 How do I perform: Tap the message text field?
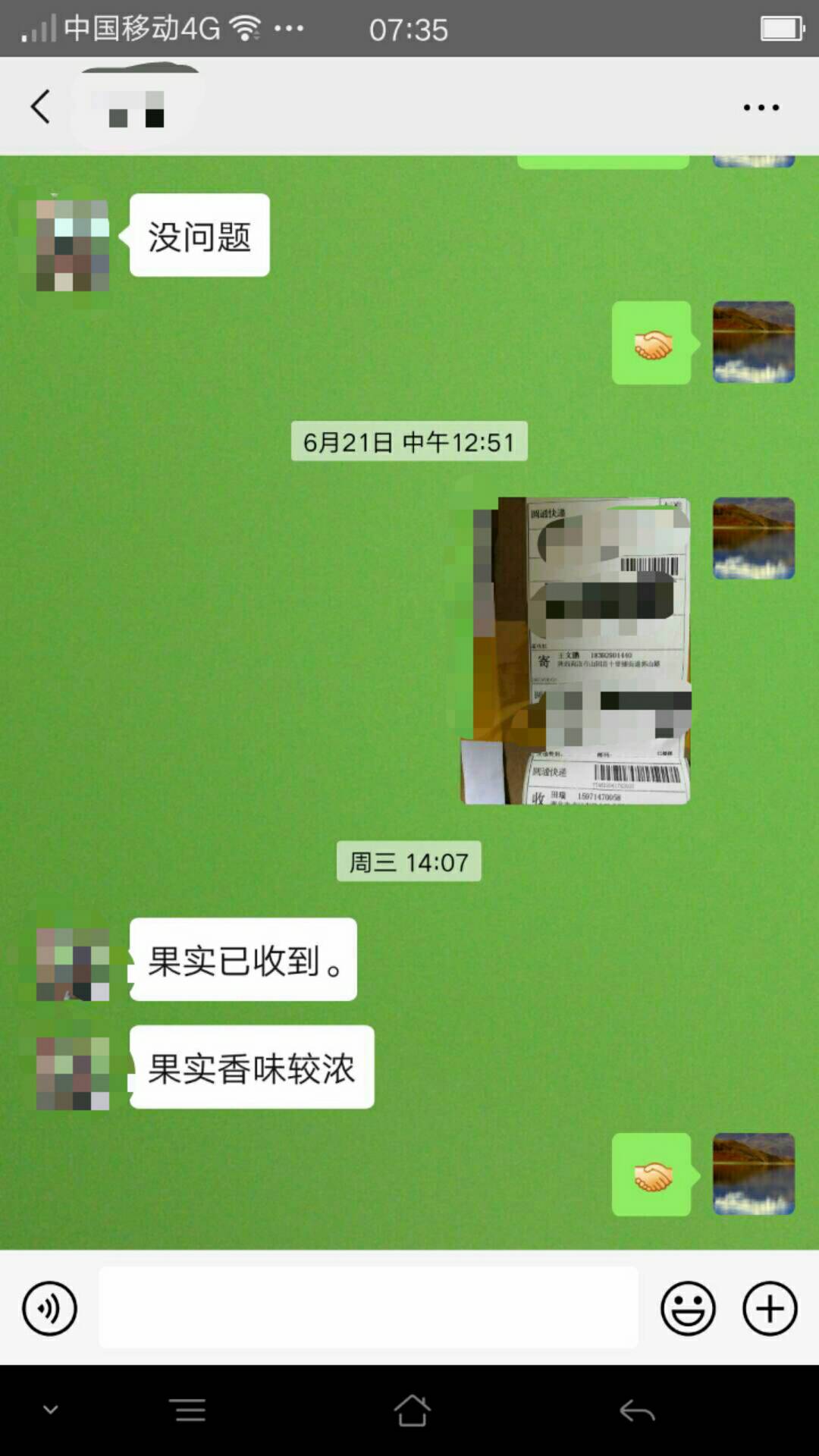tap(369, 1307)
